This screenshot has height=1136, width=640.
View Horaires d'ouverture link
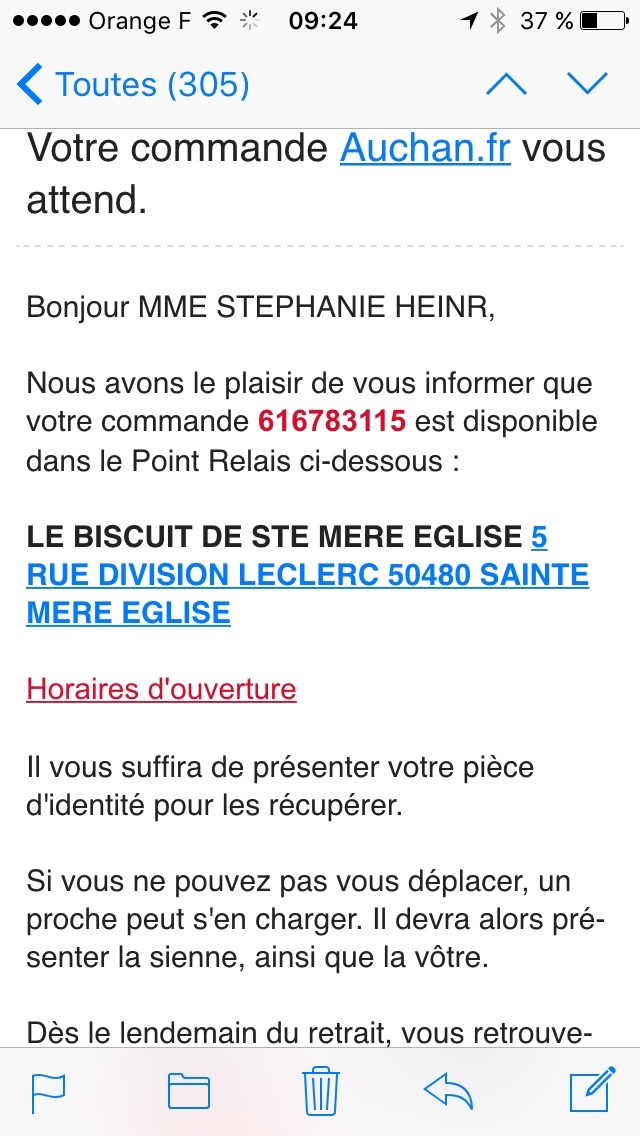161,689
